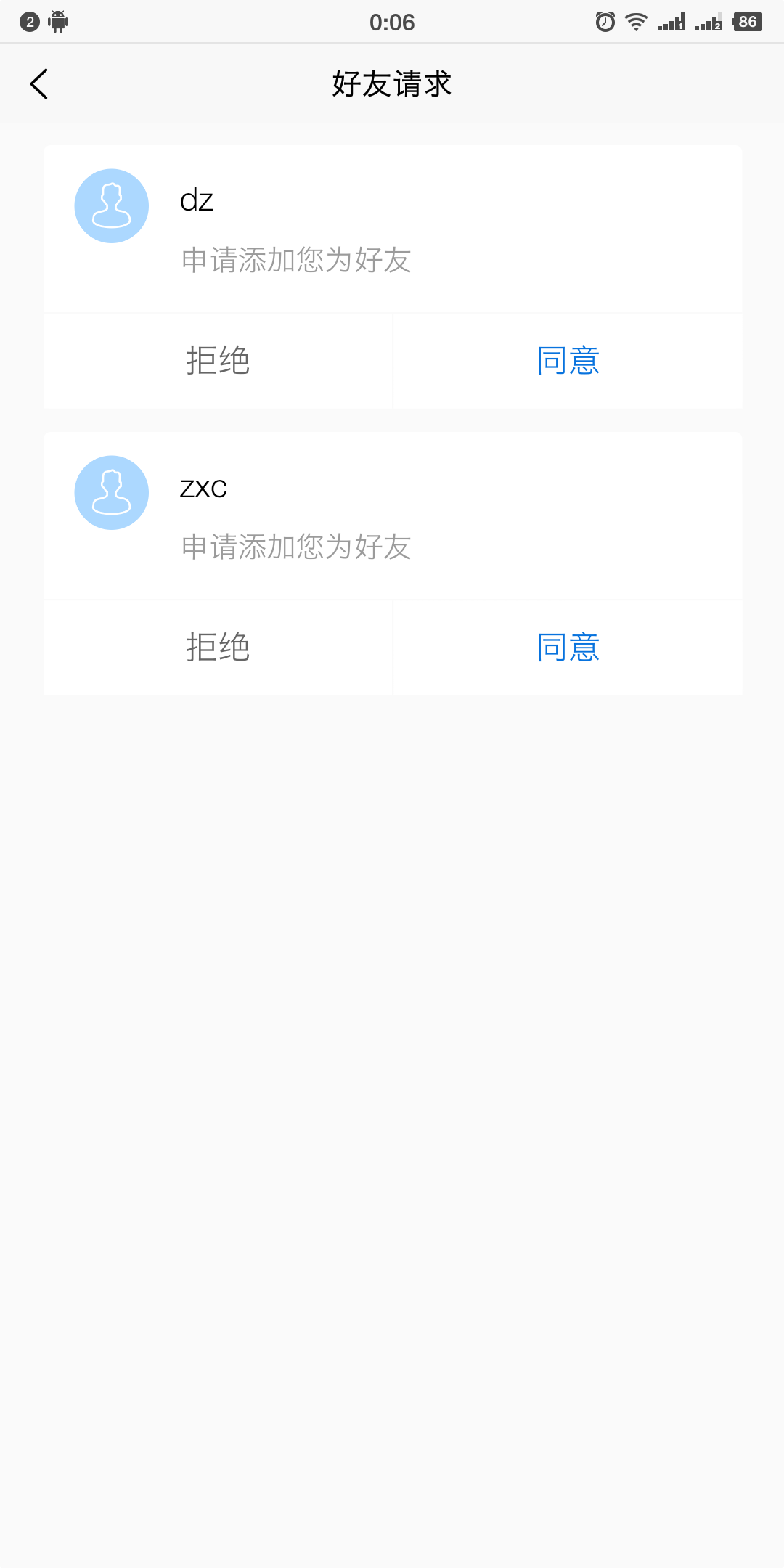
Task: Open dz's profile avatar
Action: [112, 206]
